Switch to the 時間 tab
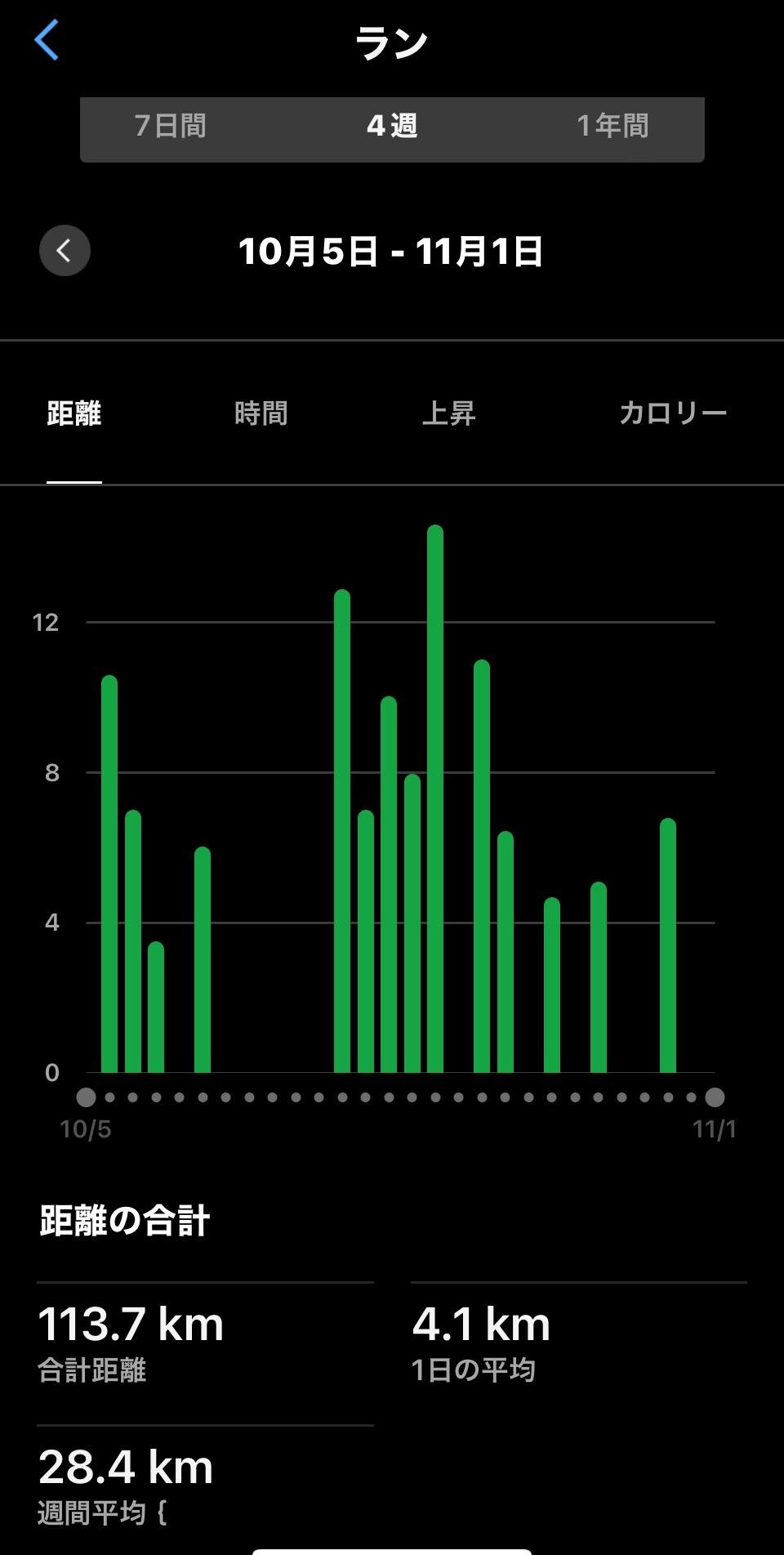This screenshot has height=1555, width=784. pyautogui.click(x=261, y=414)
